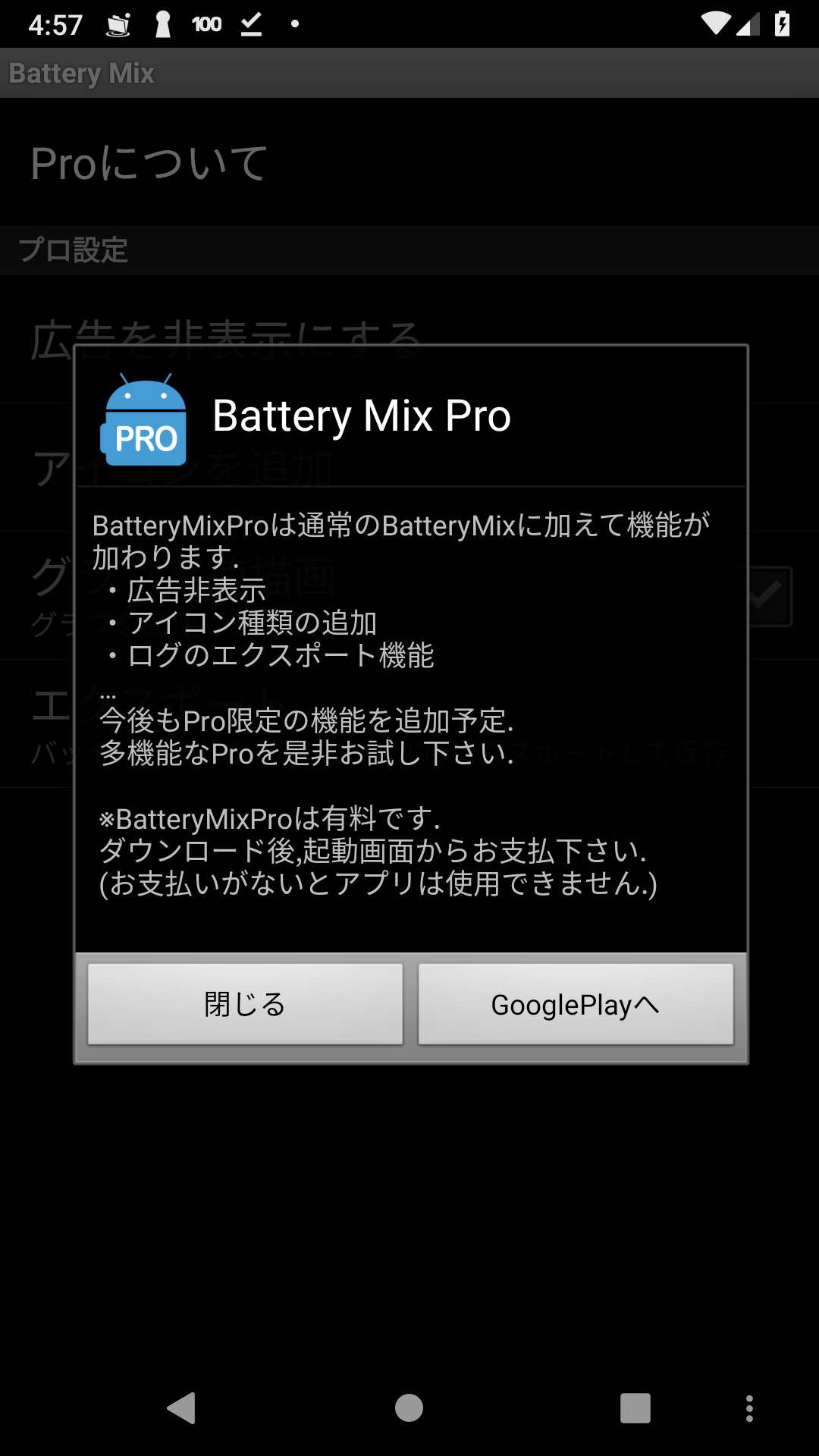
Task: Tap the checkmark notification icon in status bar
Action: (x=250, y=23)
